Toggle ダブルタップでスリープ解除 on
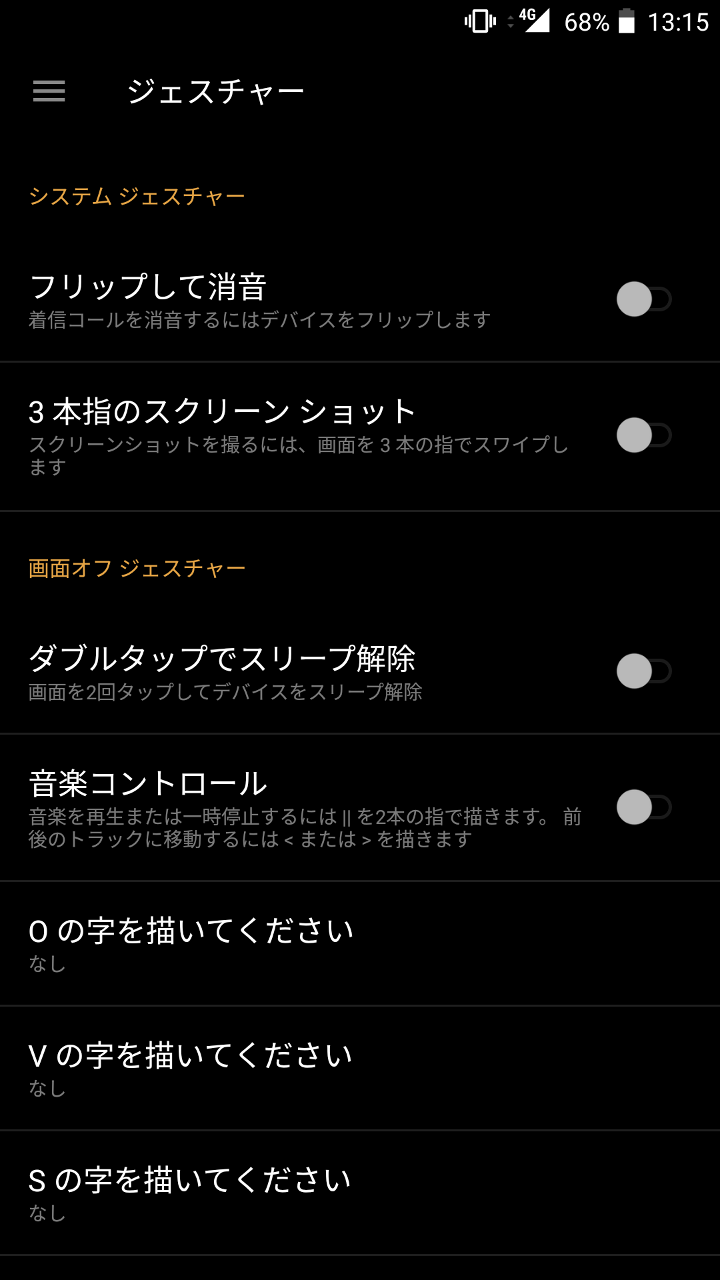The width and height of the screenshot is (720, 1280). [x=643, y=671]
